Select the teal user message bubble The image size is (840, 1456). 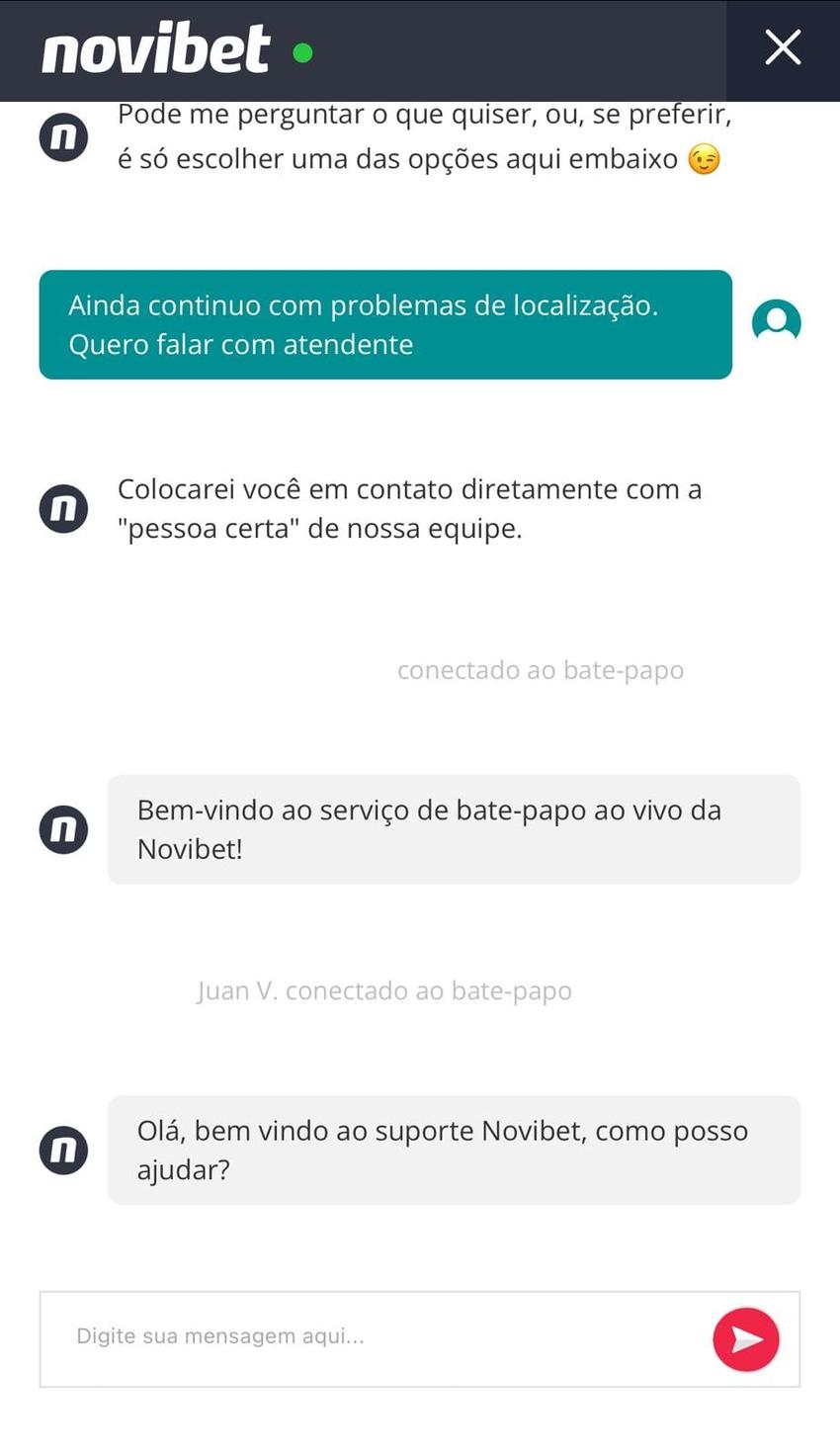tap(385, 324)
